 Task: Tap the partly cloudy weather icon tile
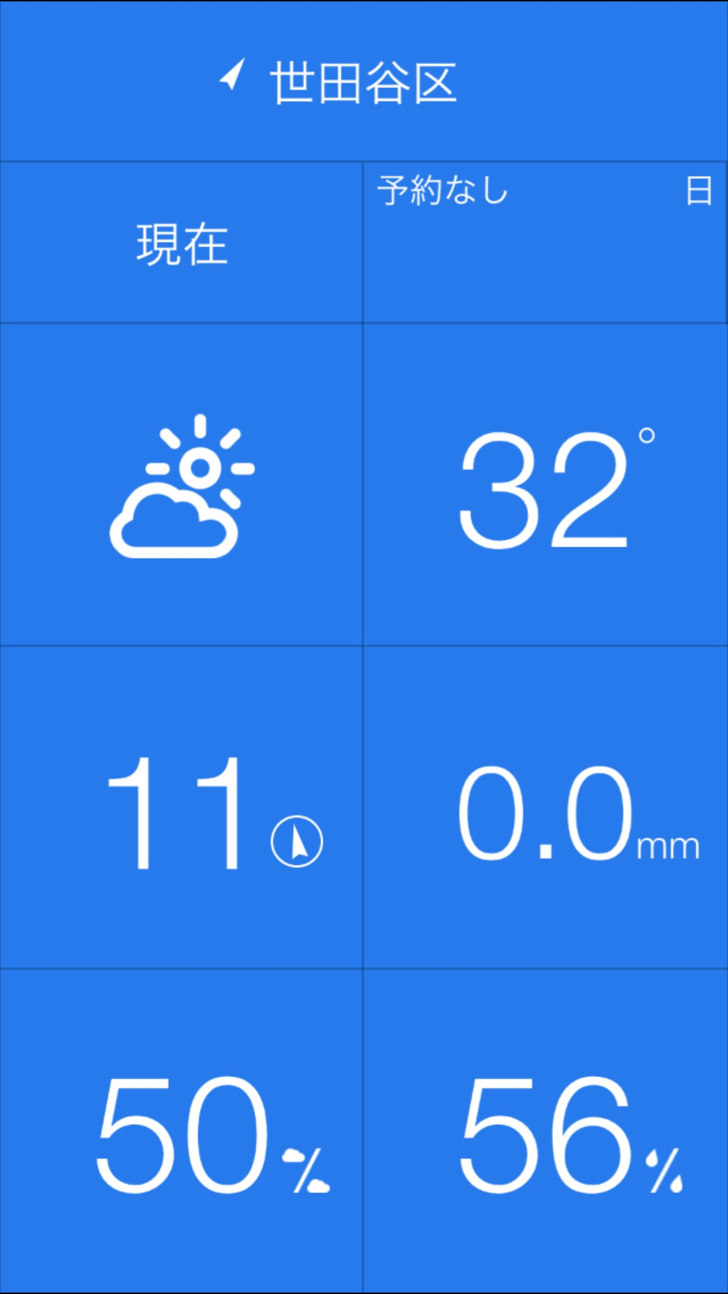tap(181, 484)
